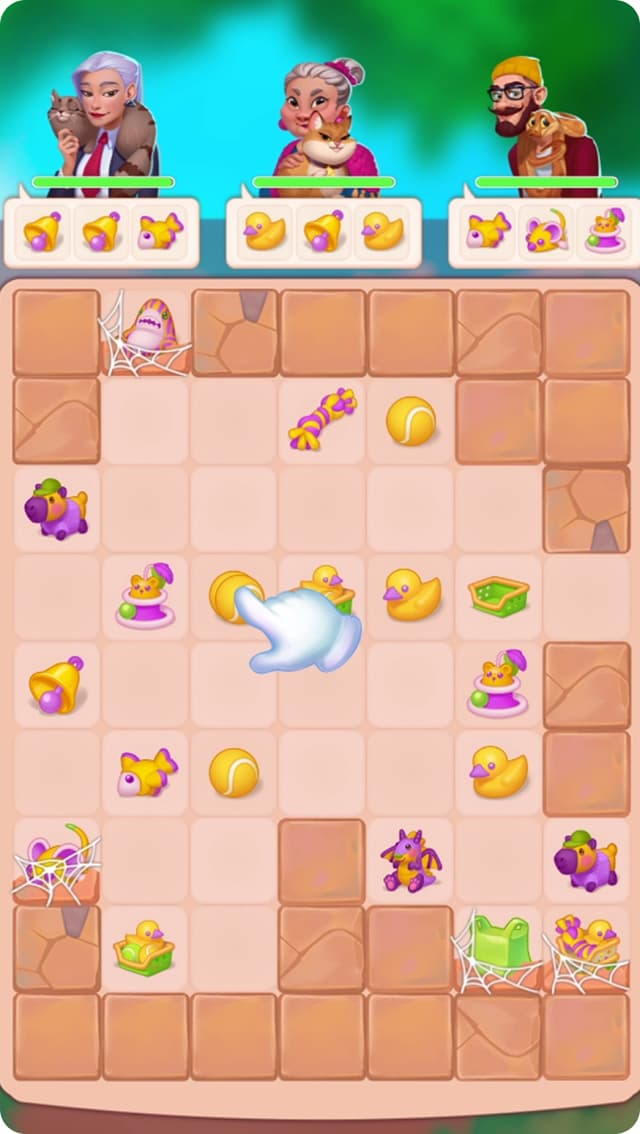
Task: Tap the yellow fish toy on the board
Action: pos(145,774)
